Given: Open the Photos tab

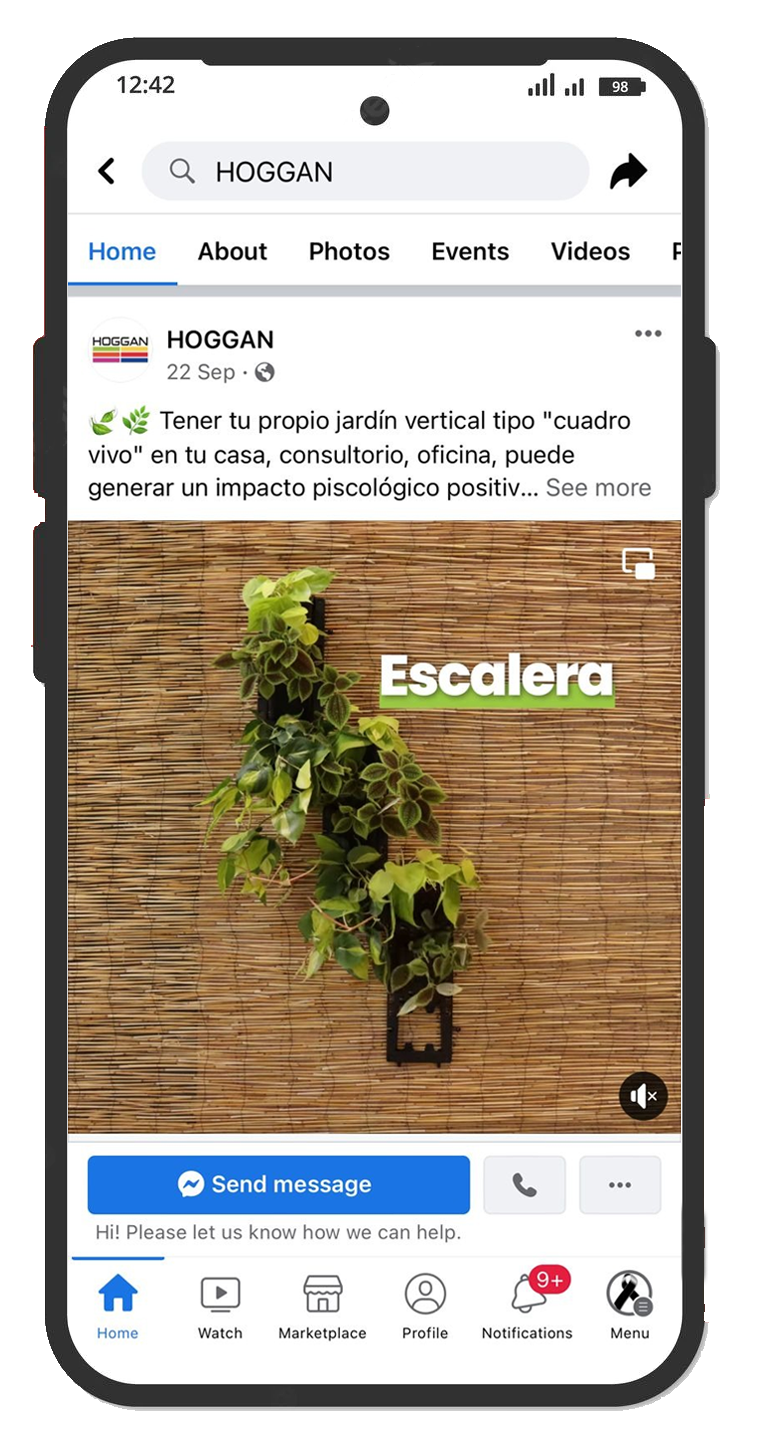Looking at the screenshot, I should click(349, 251).
